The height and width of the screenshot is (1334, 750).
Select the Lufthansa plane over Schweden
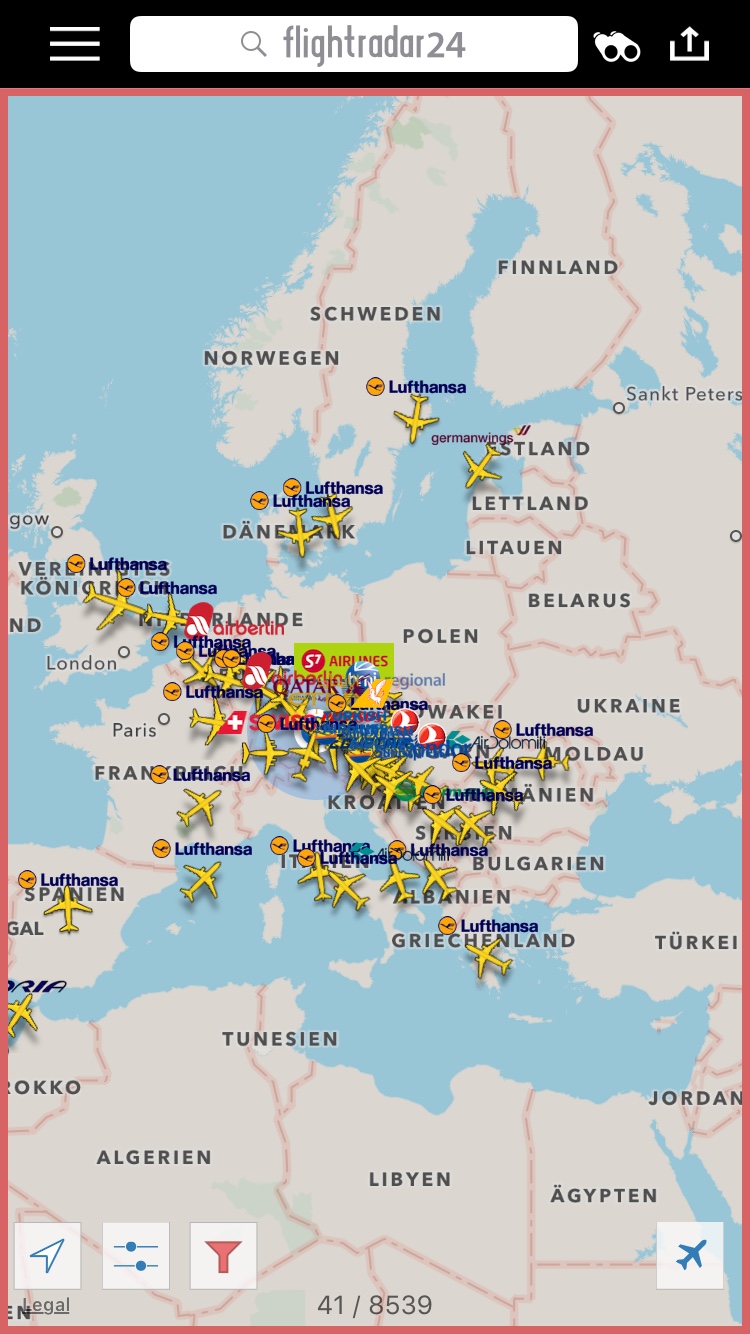(x=416, y=418)
